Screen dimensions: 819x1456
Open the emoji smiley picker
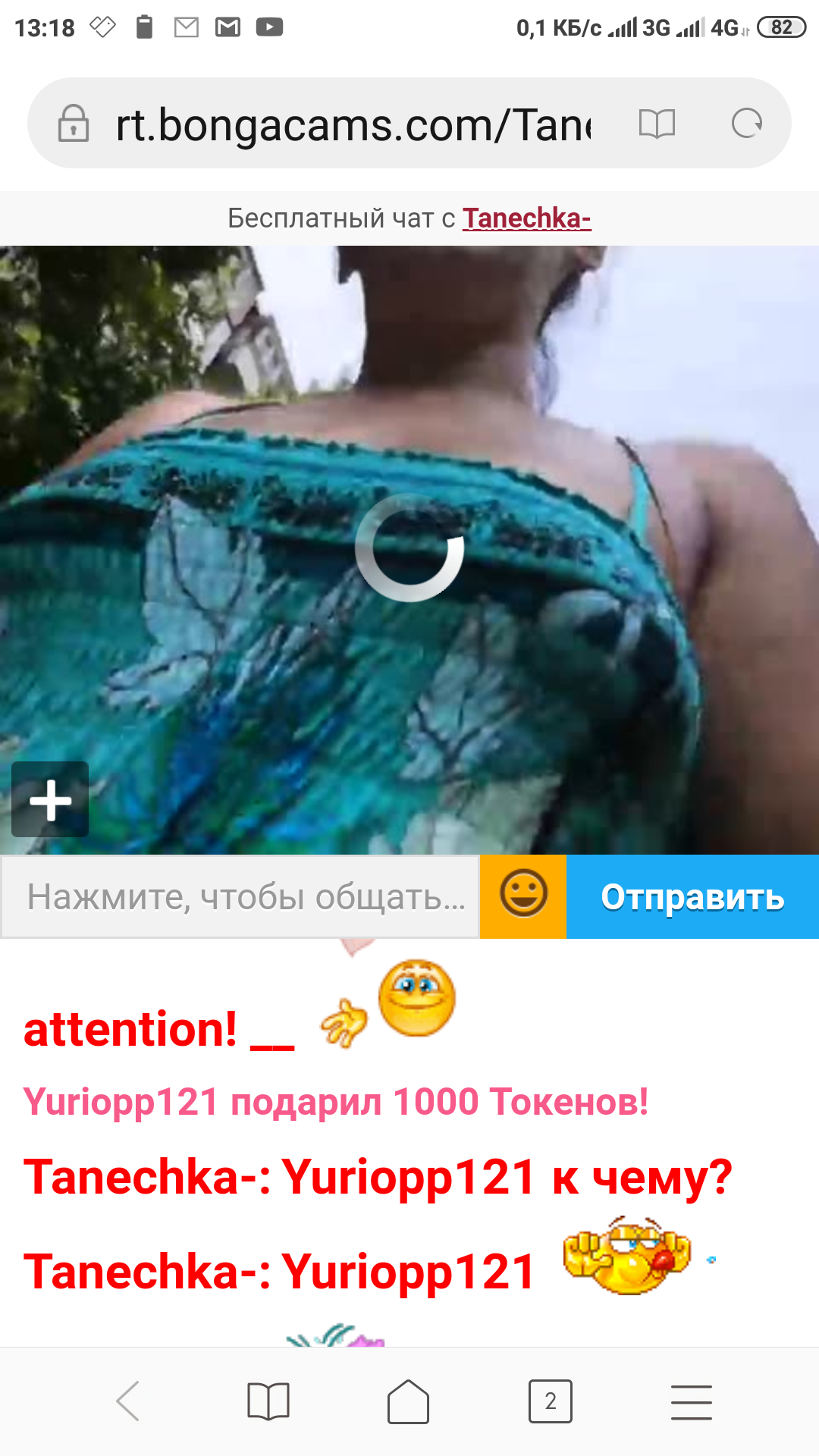tap(523, 896)
